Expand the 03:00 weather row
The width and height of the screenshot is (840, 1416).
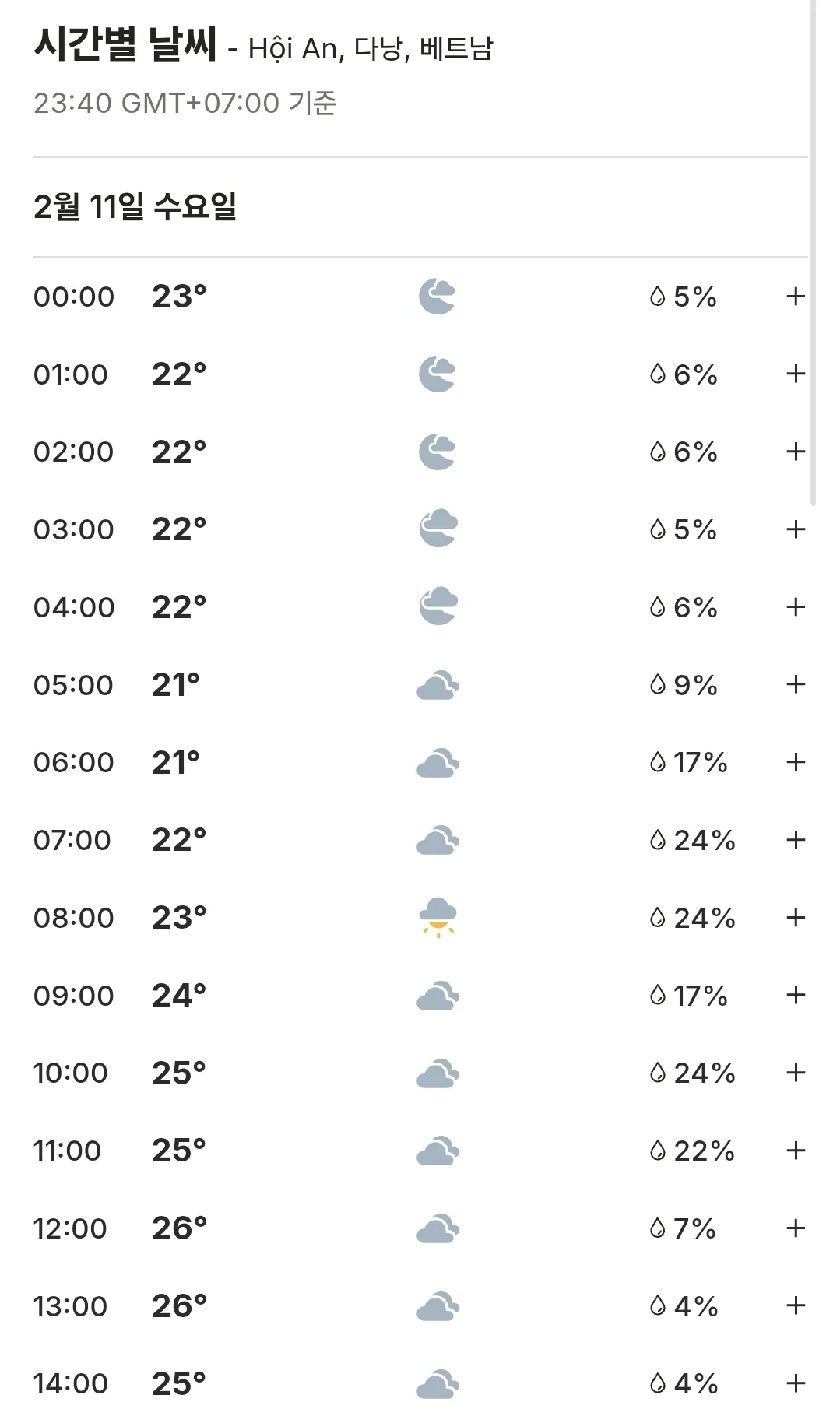pos(795,529)
